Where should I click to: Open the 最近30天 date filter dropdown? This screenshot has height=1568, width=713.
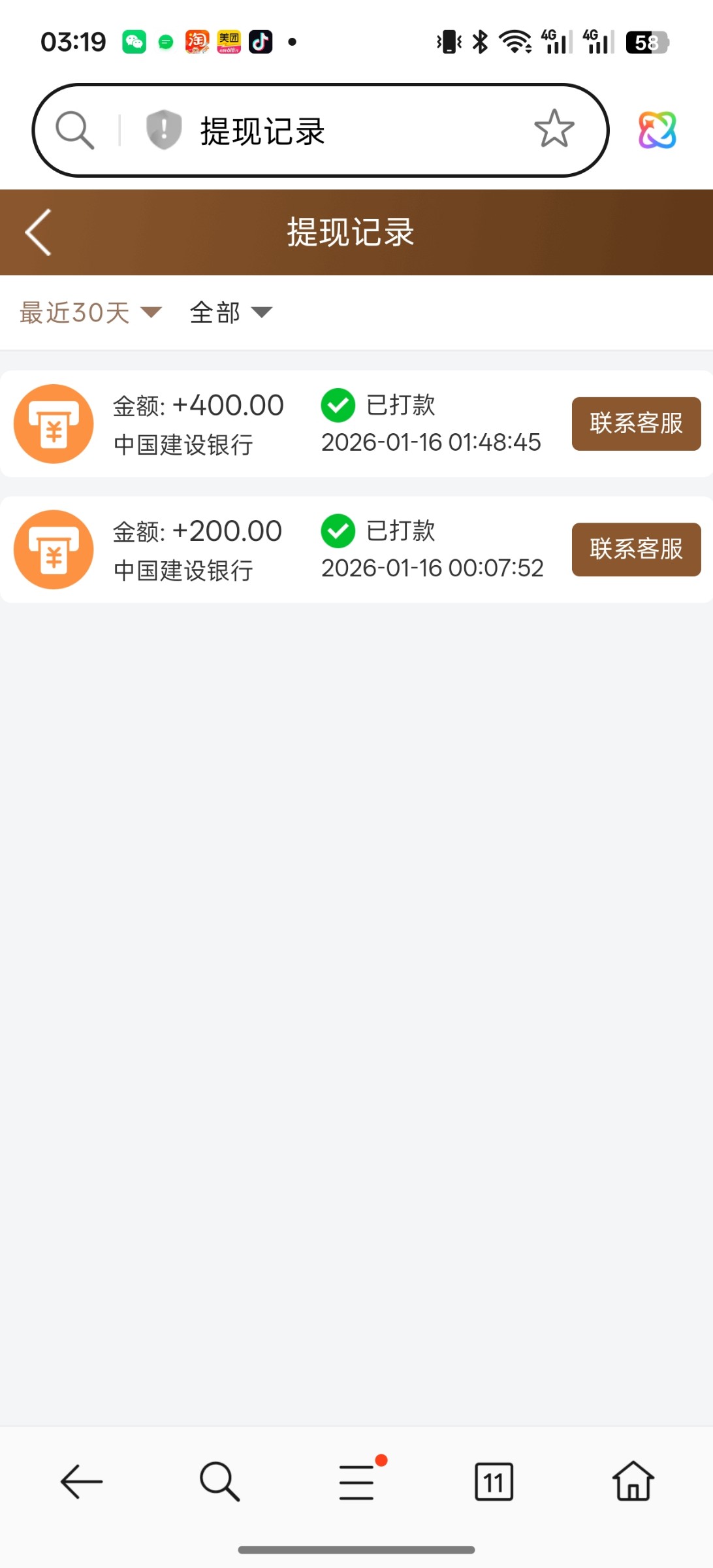pyautogui.click(x=74, y=313)
